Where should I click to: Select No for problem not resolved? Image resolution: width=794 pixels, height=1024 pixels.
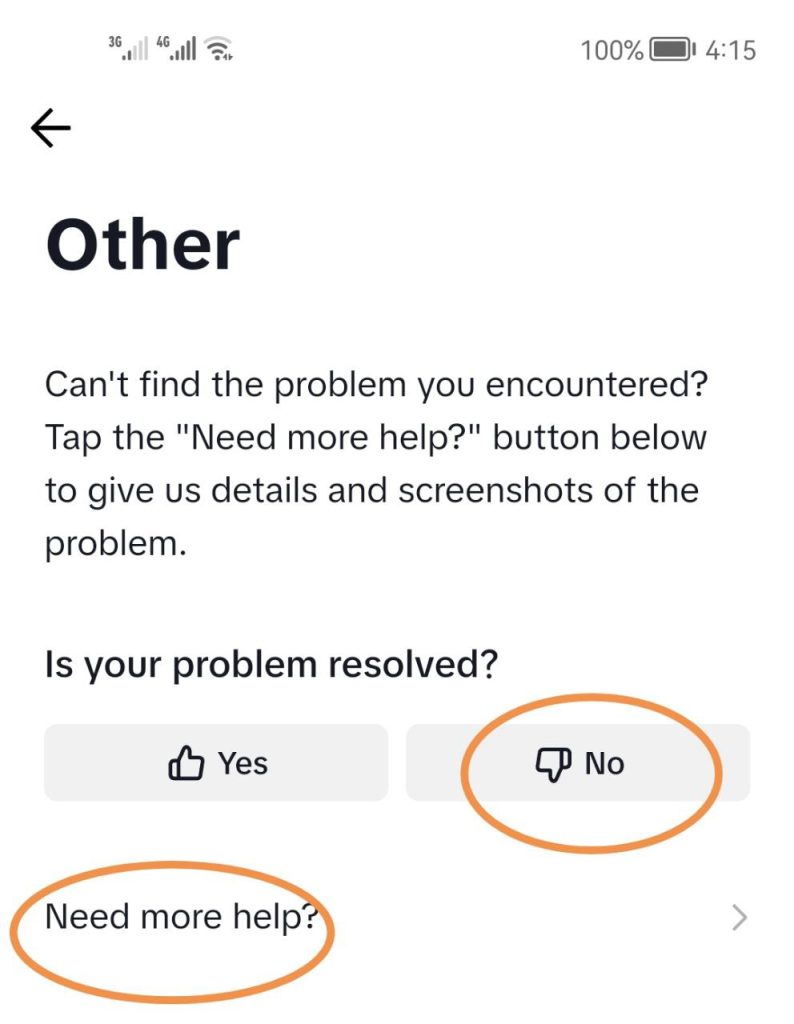pyautogui.click(x=578, y=763)
